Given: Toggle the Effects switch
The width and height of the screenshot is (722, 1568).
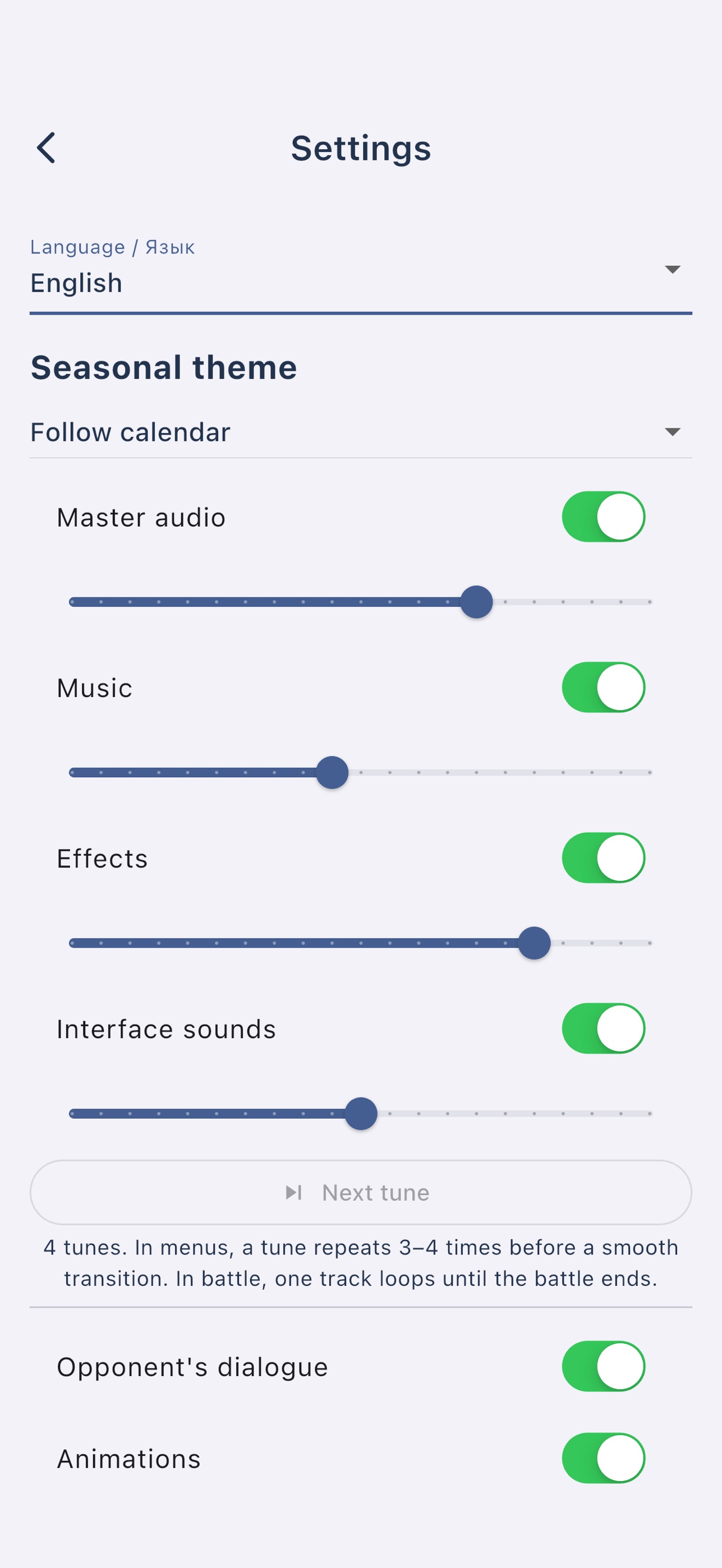Looking at the screenshot, I should coord(603,857).
